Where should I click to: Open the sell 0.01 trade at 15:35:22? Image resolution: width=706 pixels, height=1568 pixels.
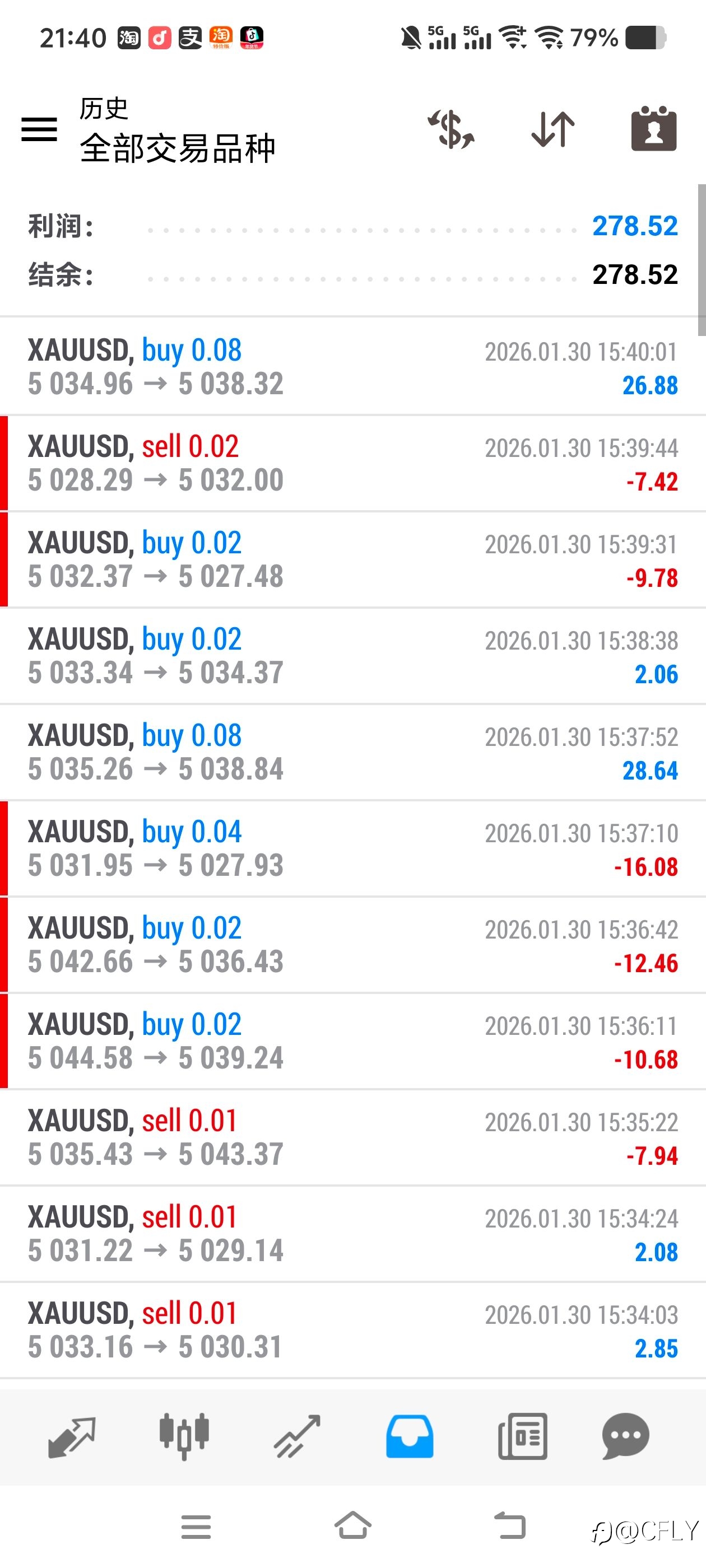tap(352, 1137)
